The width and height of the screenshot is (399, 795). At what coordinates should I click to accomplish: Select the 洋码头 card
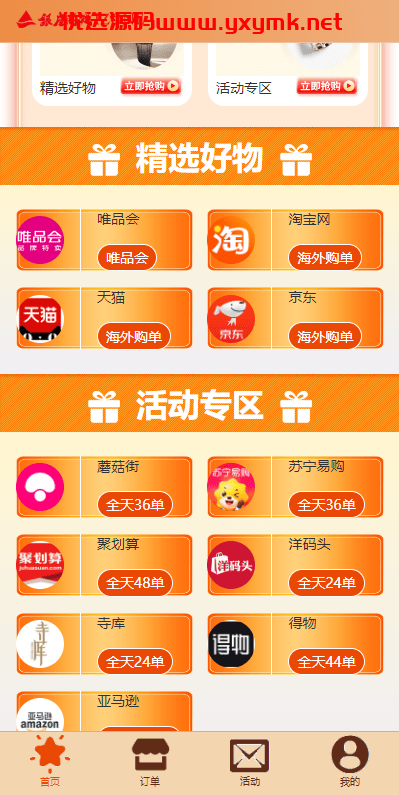tap(295, 565)
